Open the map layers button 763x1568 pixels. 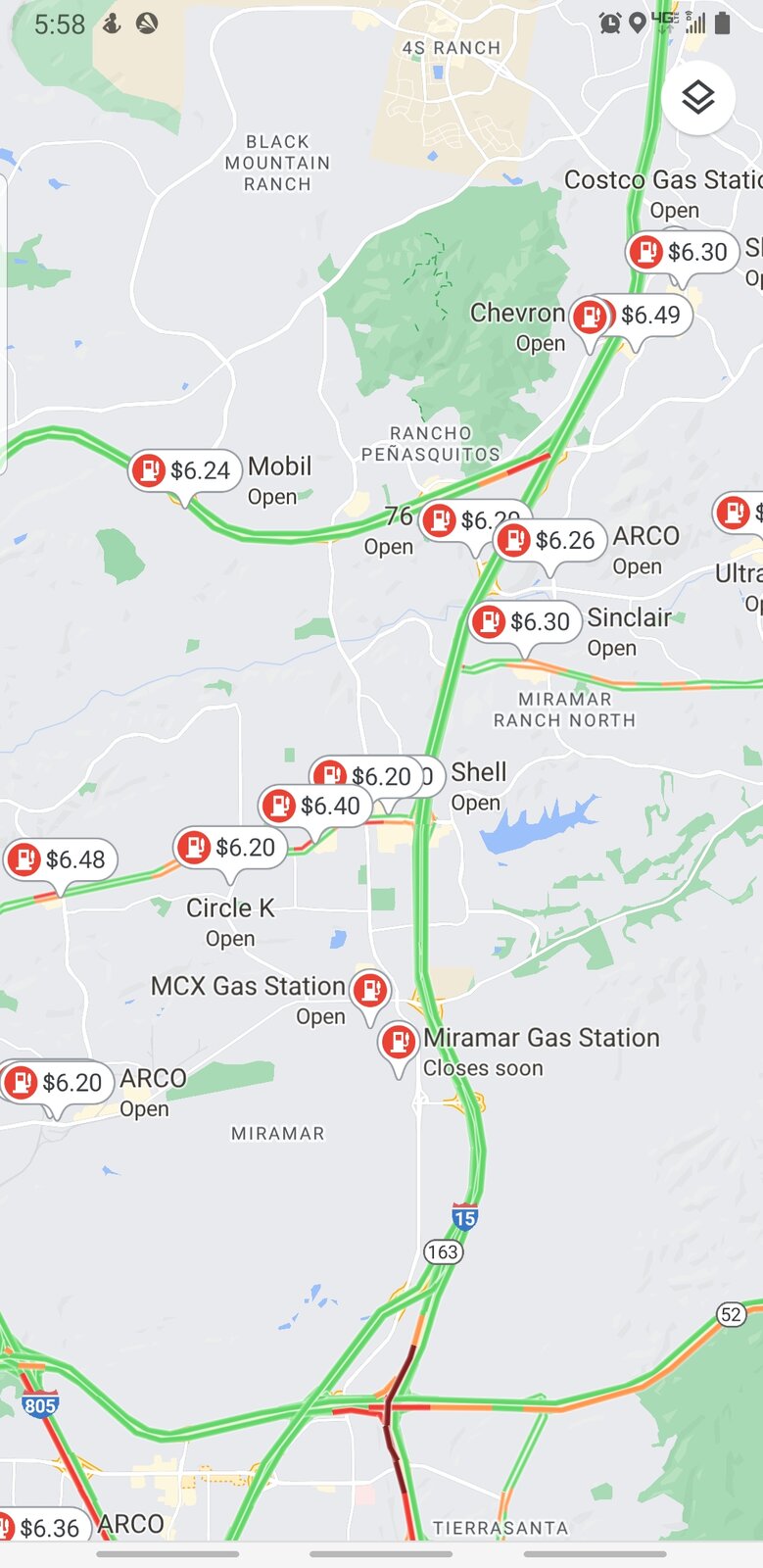click(x=697, y=98)
